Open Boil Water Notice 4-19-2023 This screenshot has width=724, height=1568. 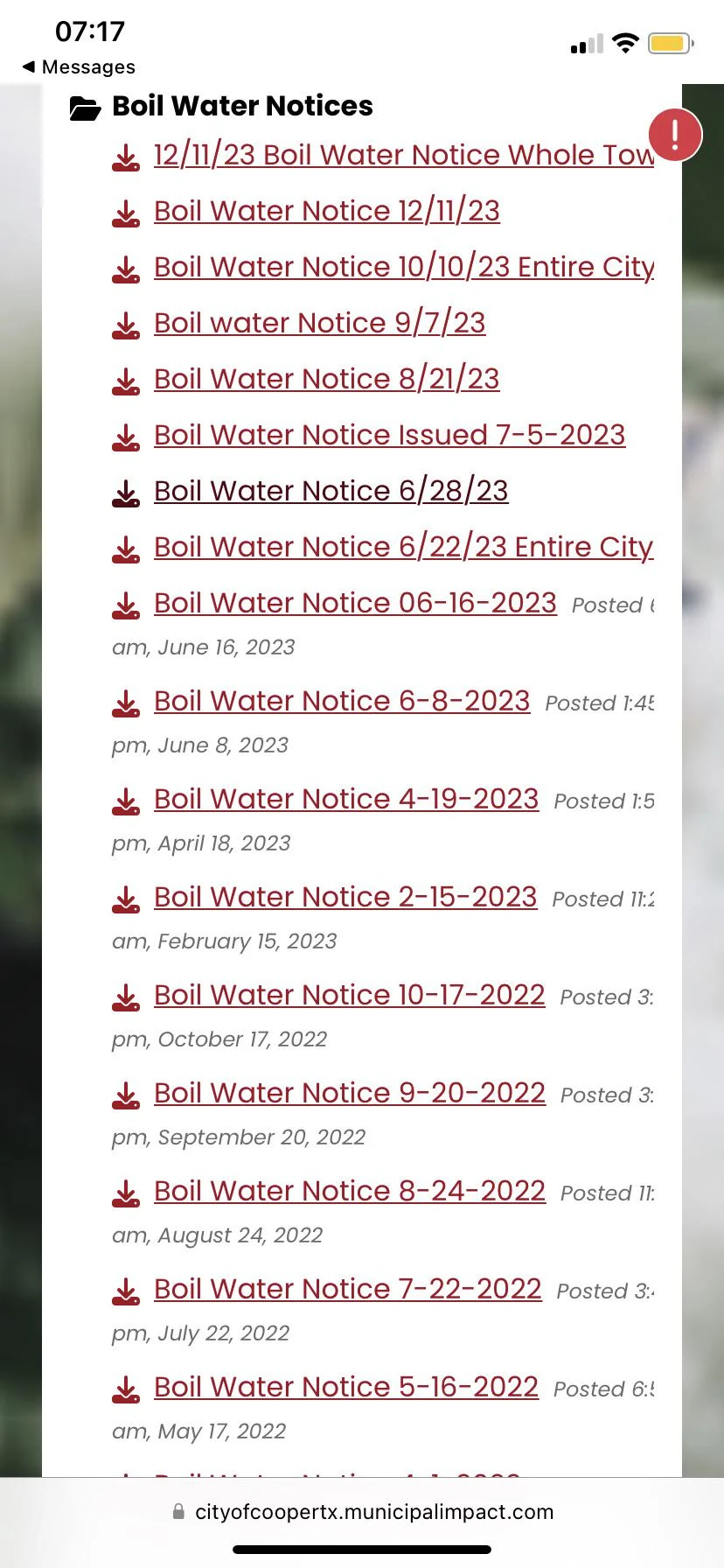(345, 798)
